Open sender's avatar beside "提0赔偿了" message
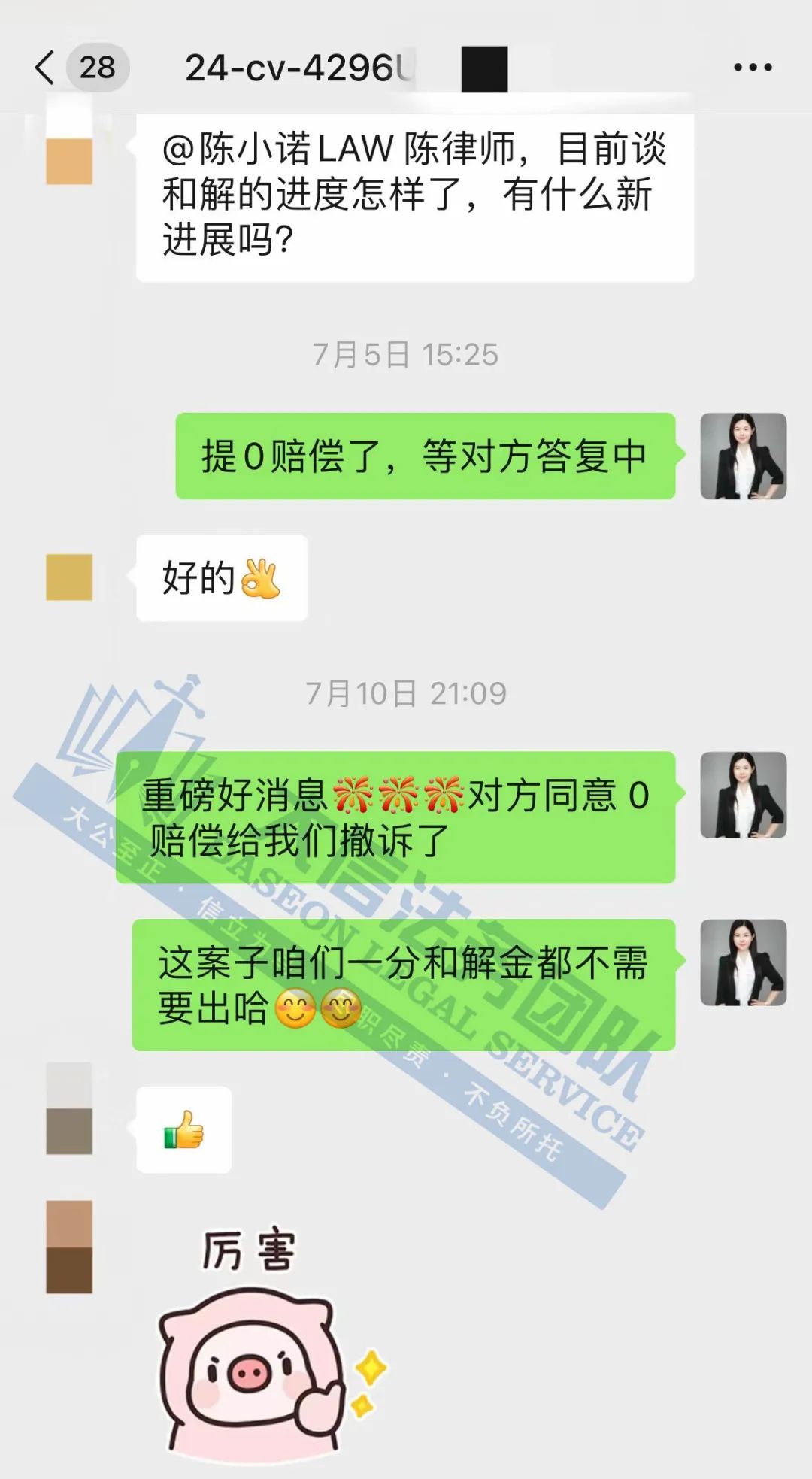Image resolution: width=812 pixels, height=1479 pixels. pos(743,456)
